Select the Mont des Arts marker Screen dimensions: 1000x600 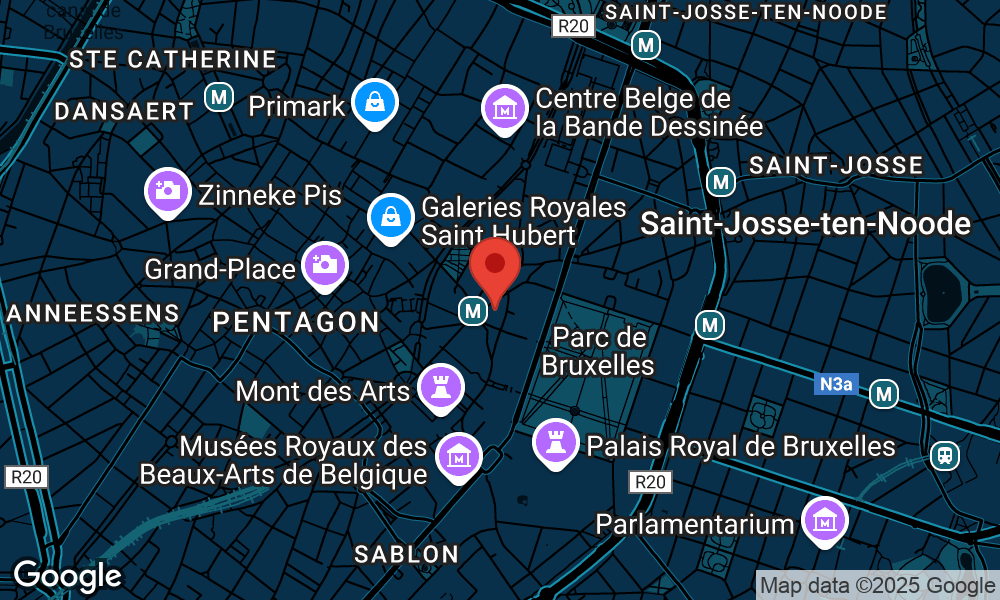pyautogui.click(x=440, y=386)
